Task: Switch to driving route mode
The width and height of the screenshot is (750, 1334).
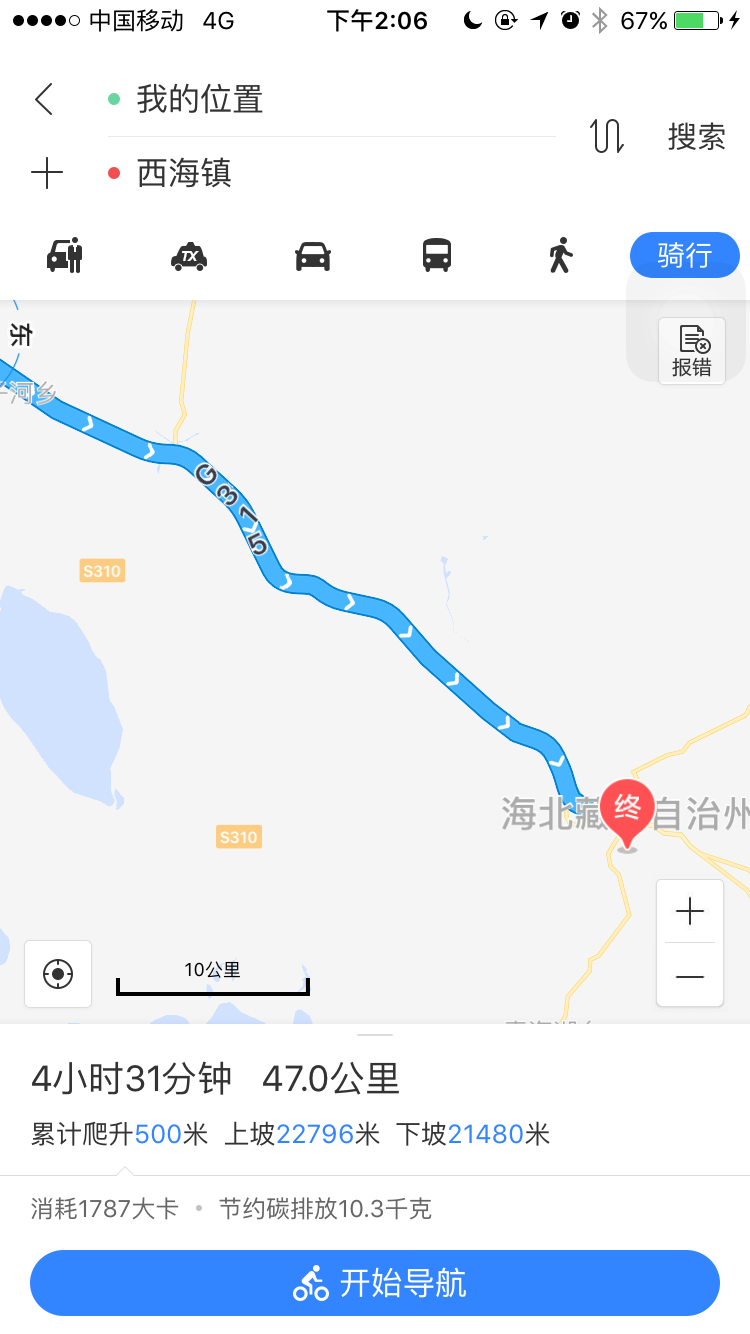Action: click(313, 256)
